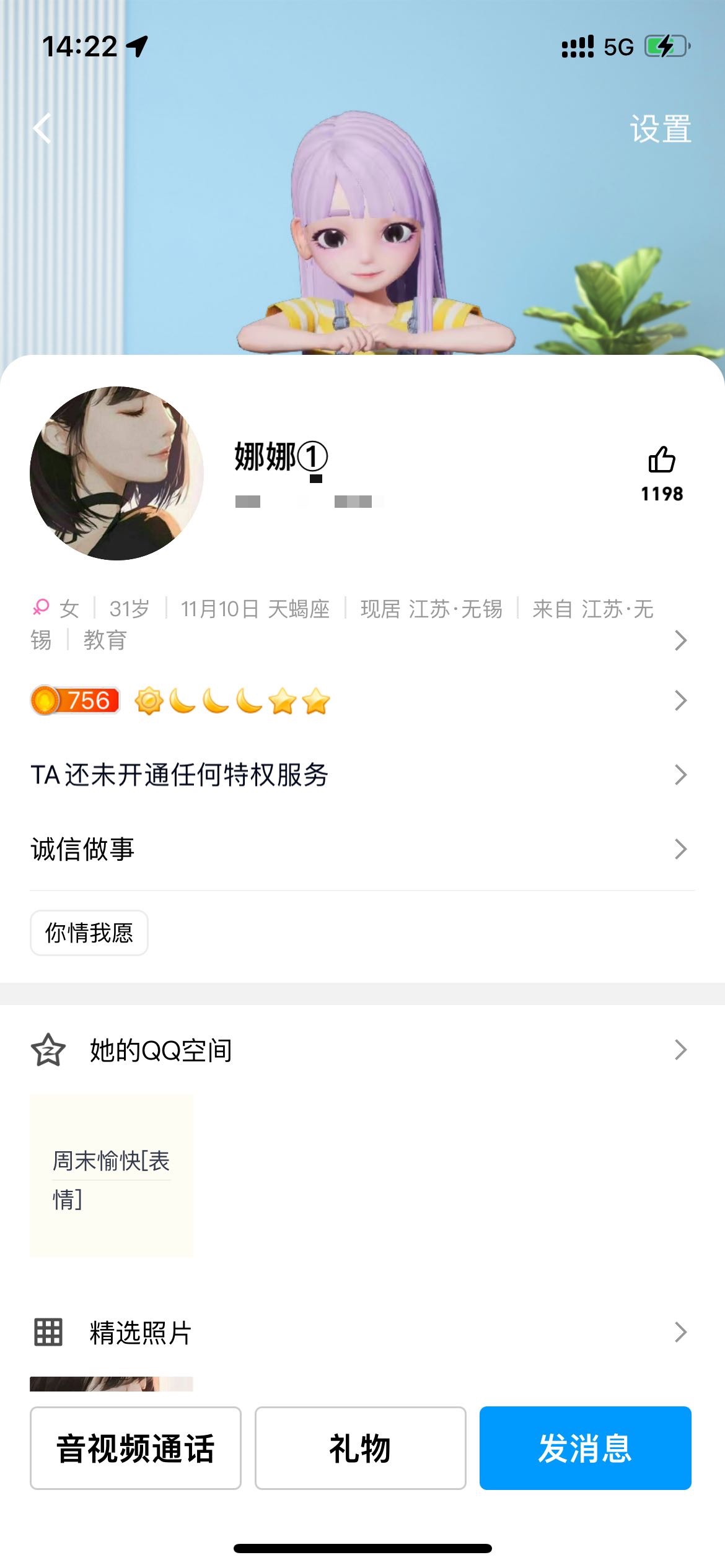
Task: Open 精选照片 section
Action: [359, 1332]
